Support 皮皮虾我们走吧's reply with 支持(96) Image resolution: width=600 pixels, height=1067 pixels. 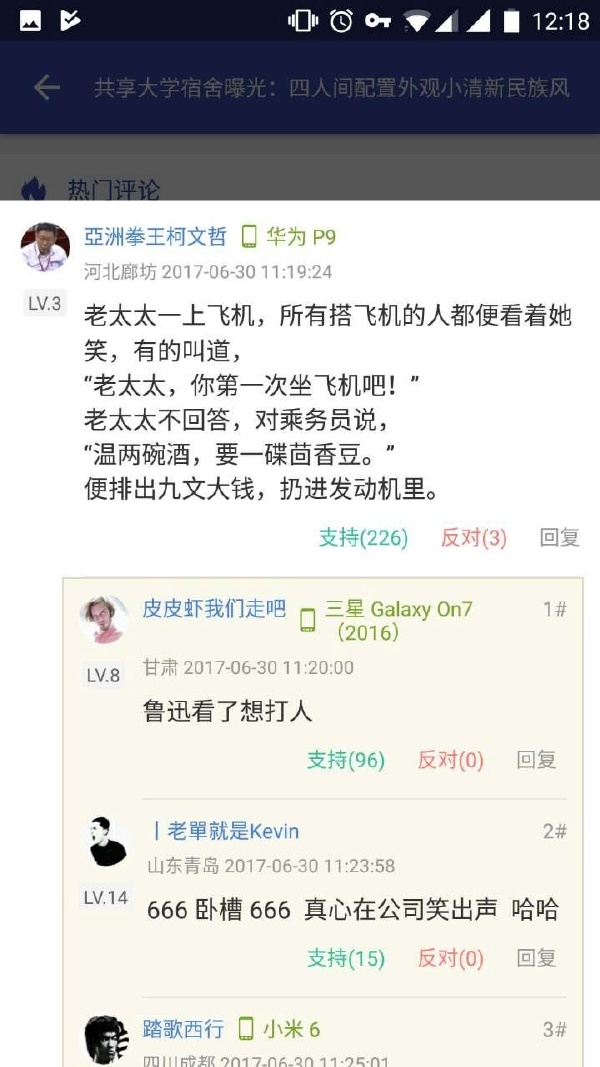(345, 760)
